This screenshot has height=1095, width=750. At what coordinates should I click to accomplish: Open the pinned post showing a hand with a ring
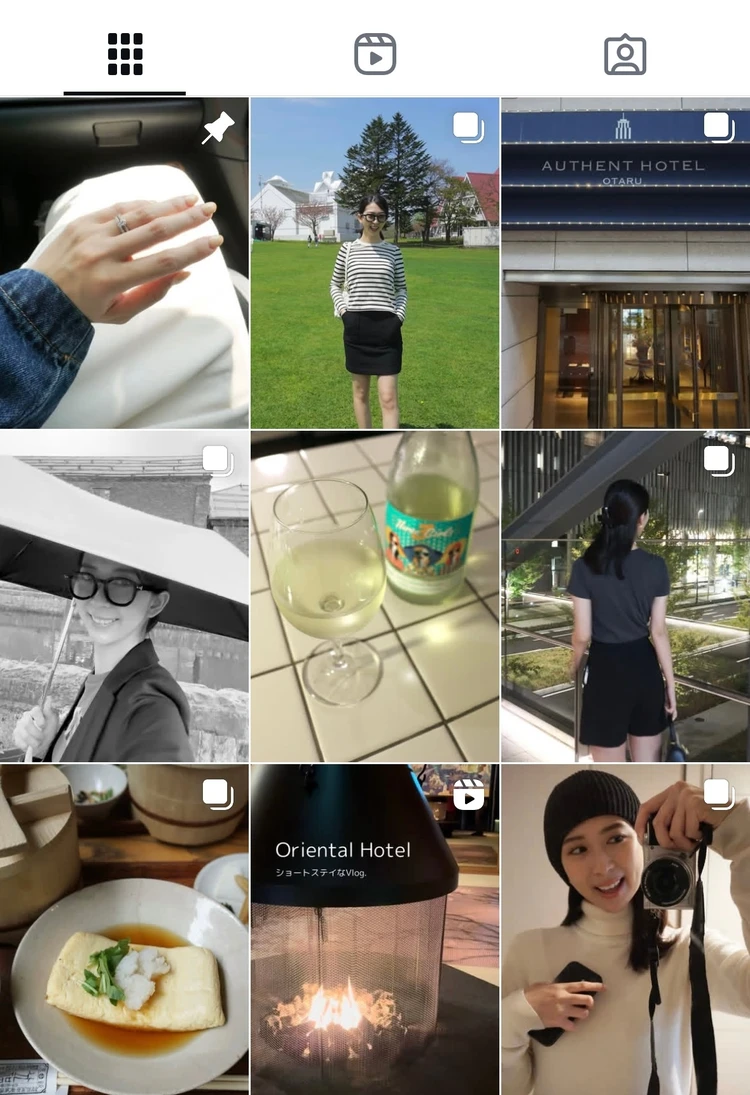pyautogui.click(x=124, y=263)
